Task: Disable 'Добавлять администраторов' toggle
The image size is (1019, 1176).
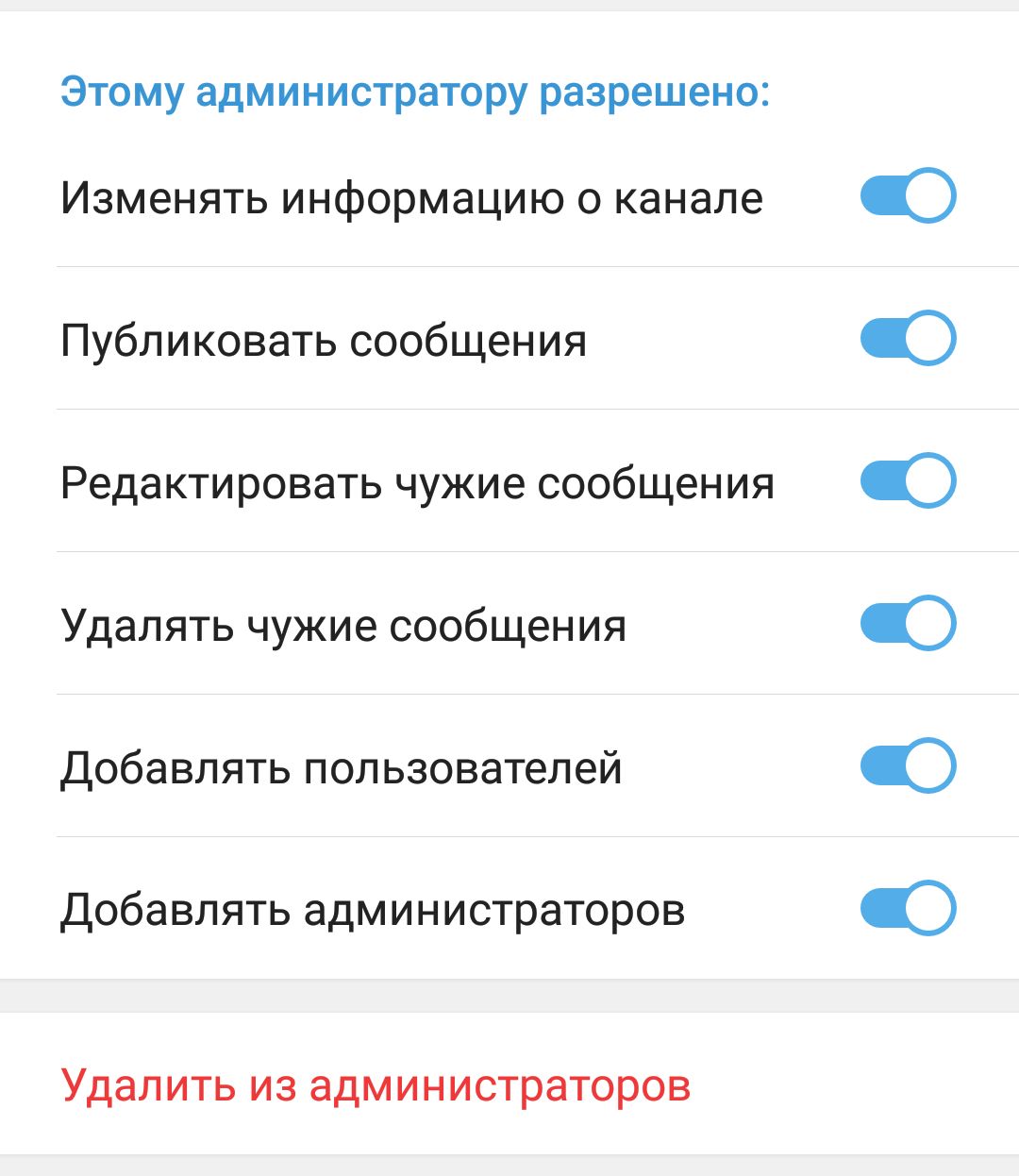Action: tap(908, 909)
